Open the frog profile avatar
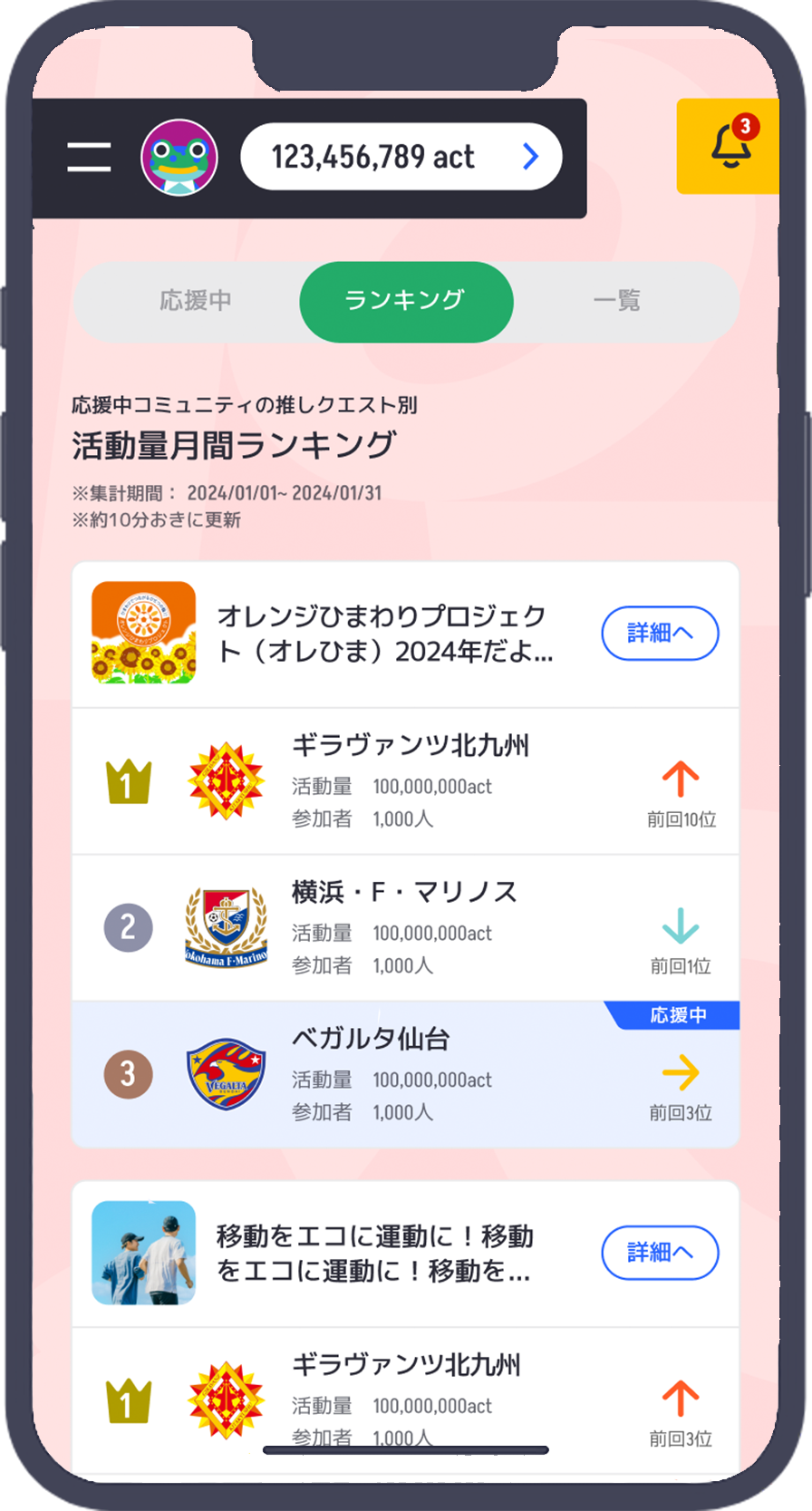This screenshot has width=812, height=1511. coord(179,158)
